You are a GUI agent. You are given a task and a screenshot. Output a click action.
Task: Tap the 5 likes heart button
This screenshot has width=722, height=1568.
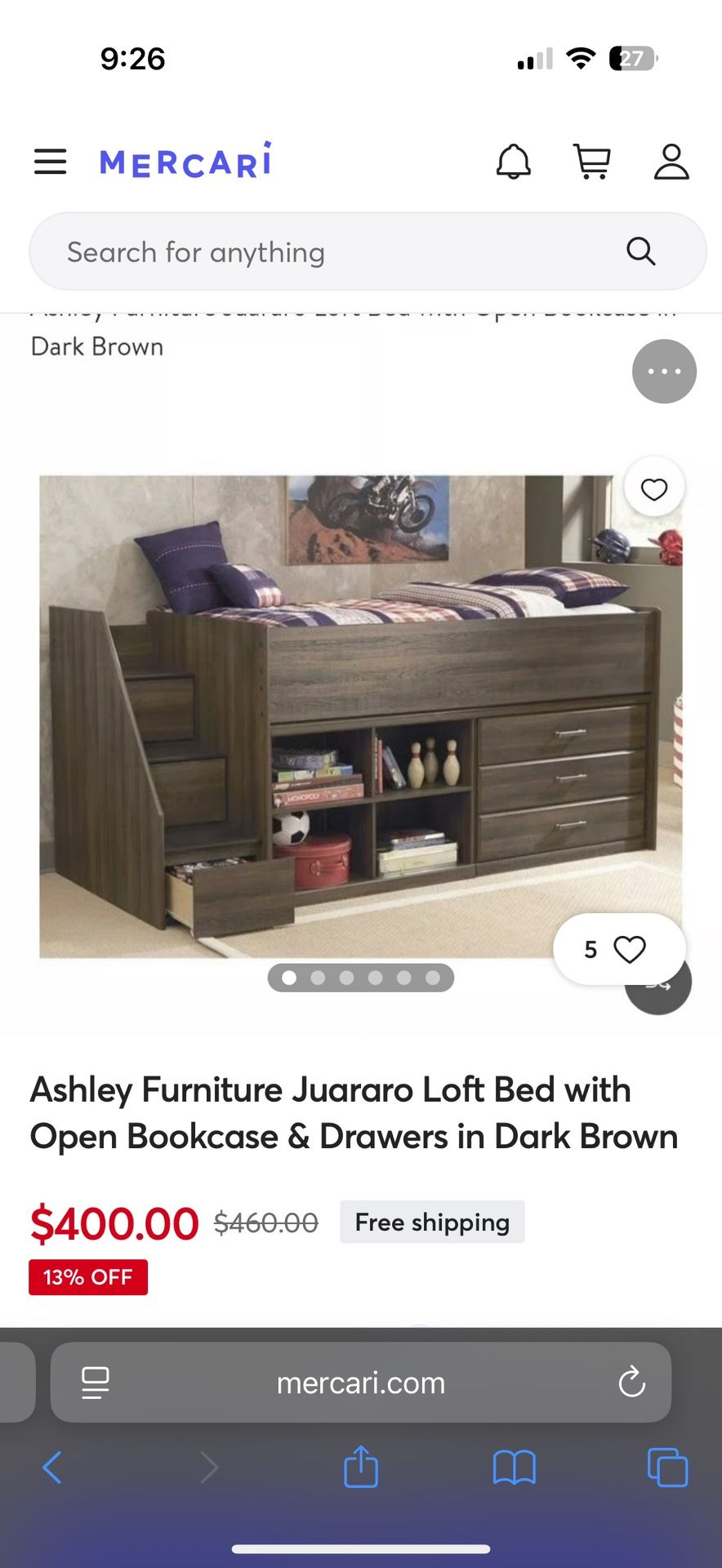coord(618,949)
